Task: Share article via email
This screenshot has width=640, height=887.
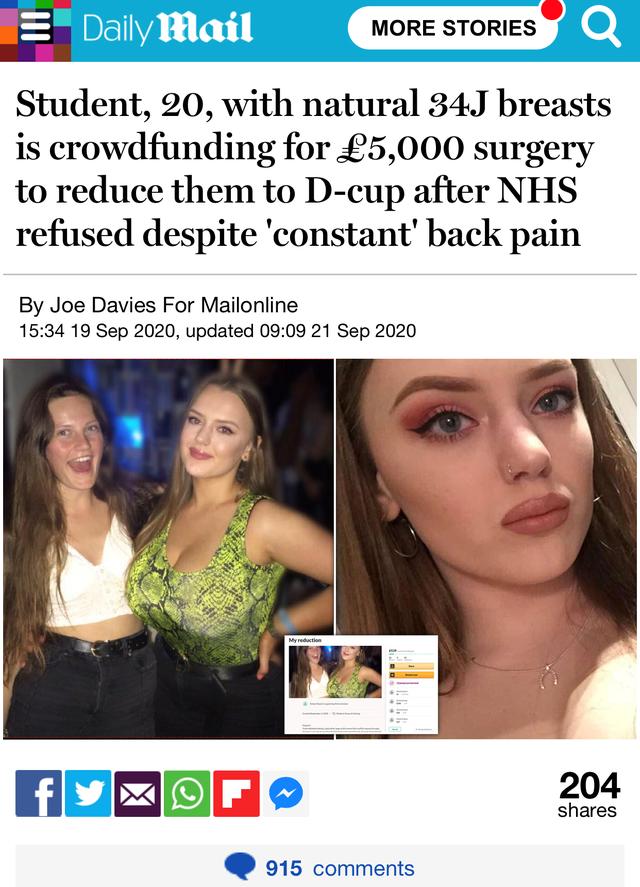Action: tap(137, 793)
